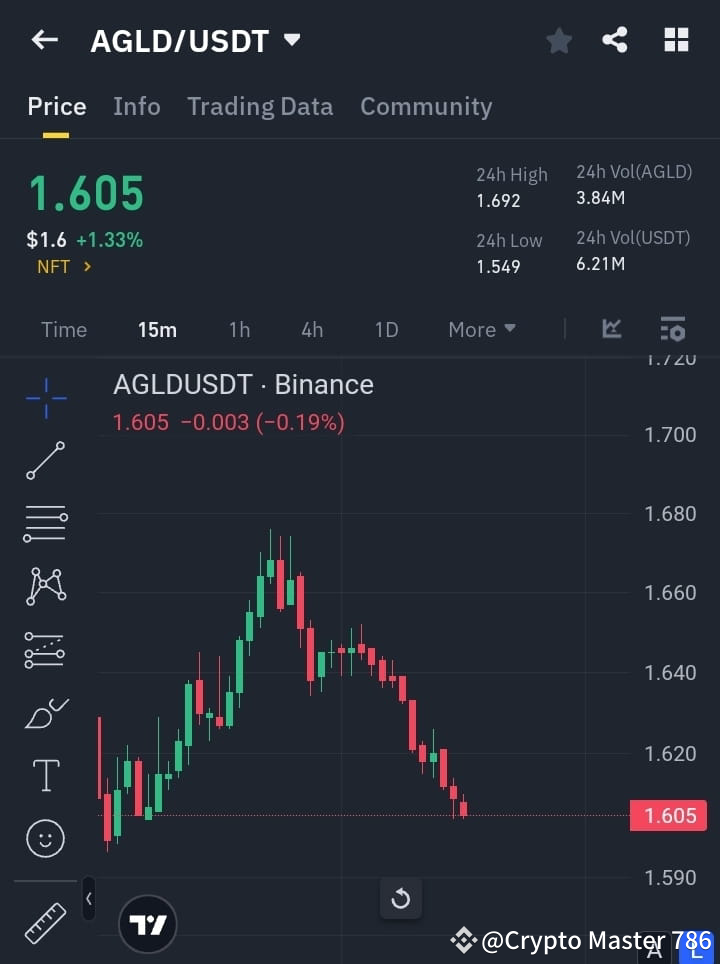Viewport: 720px width, 964px height.
Task: Select the measure ruler tool
Action: click(45, 922)
